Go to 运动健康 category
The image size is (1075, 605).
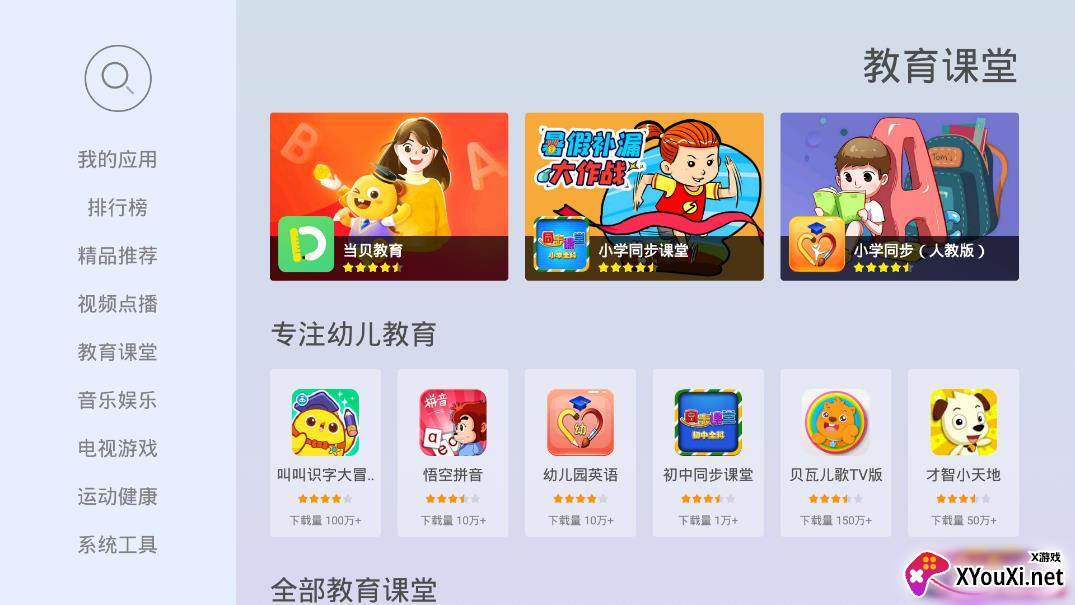click(x=118, y=496)
